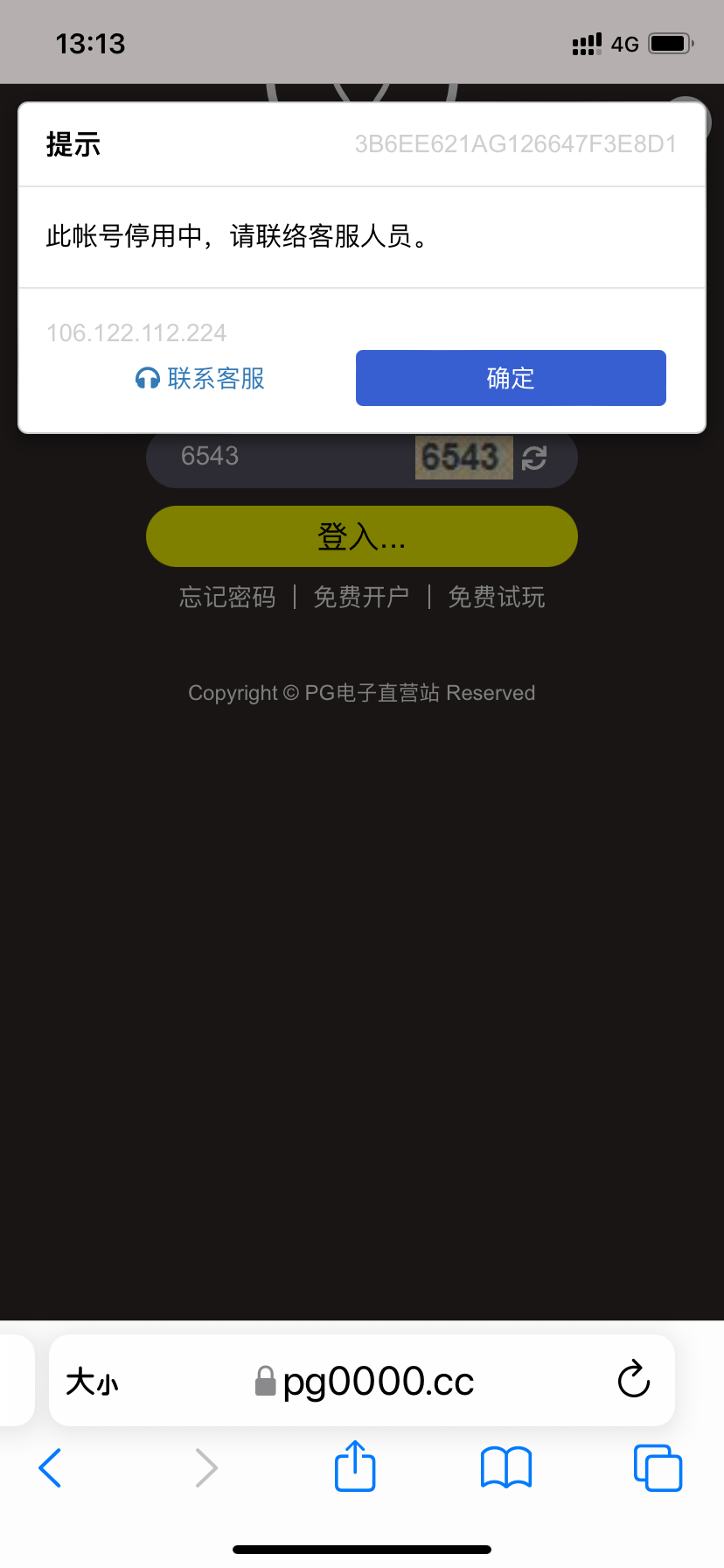Image resolution: width=724 pixels, height=1568 pixels.
Task: Open the 免费开户 free registration link
Action: pyautogui.click(x=361, y=596)
